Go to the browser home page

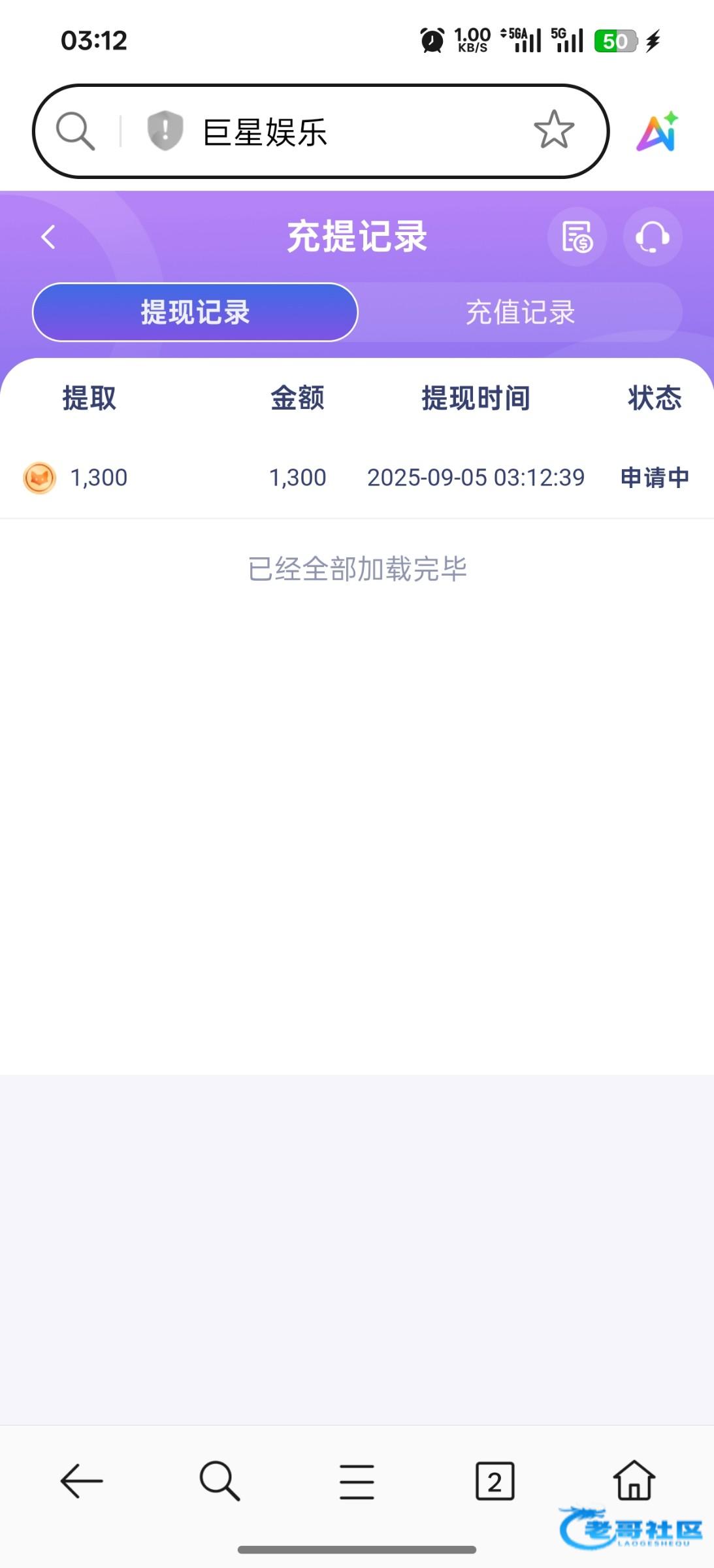634,1480
